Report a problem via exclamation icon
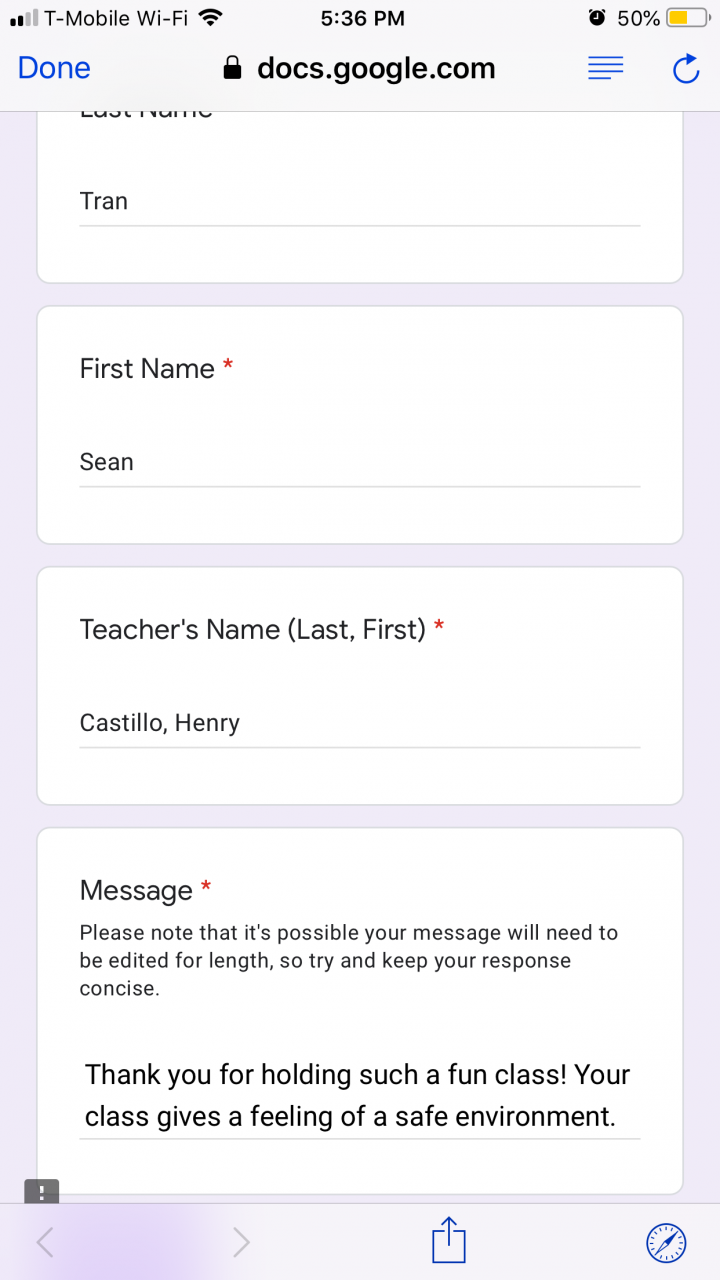Viewport: 720px width, 1280px height. [x=42, y=1191]
